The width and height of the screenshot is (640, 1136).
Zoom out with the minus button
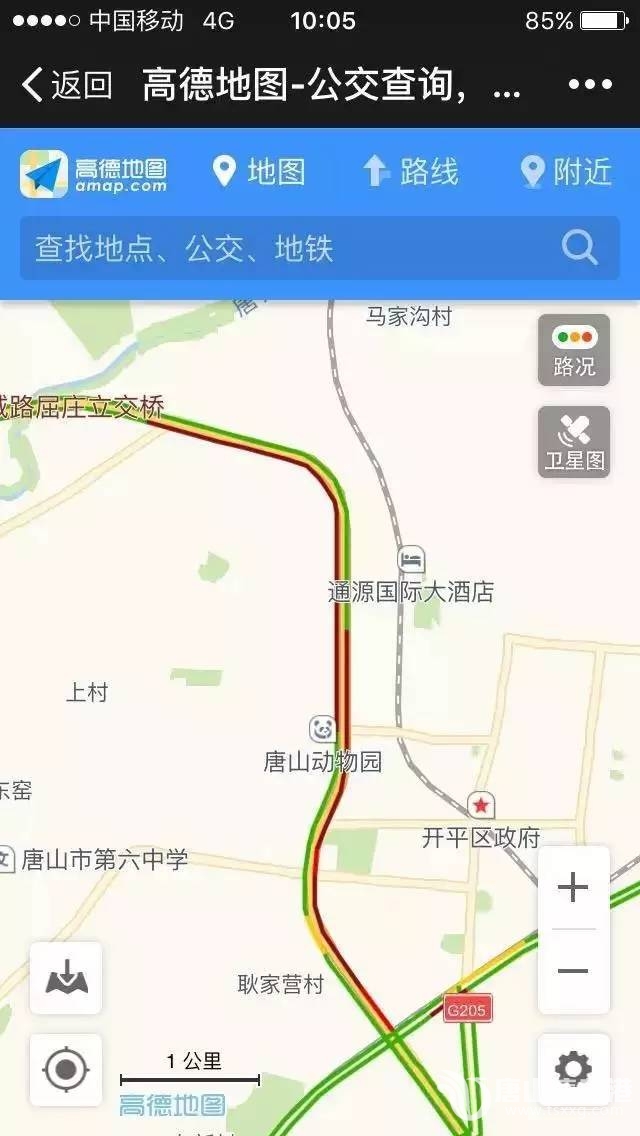coord(573,971)
